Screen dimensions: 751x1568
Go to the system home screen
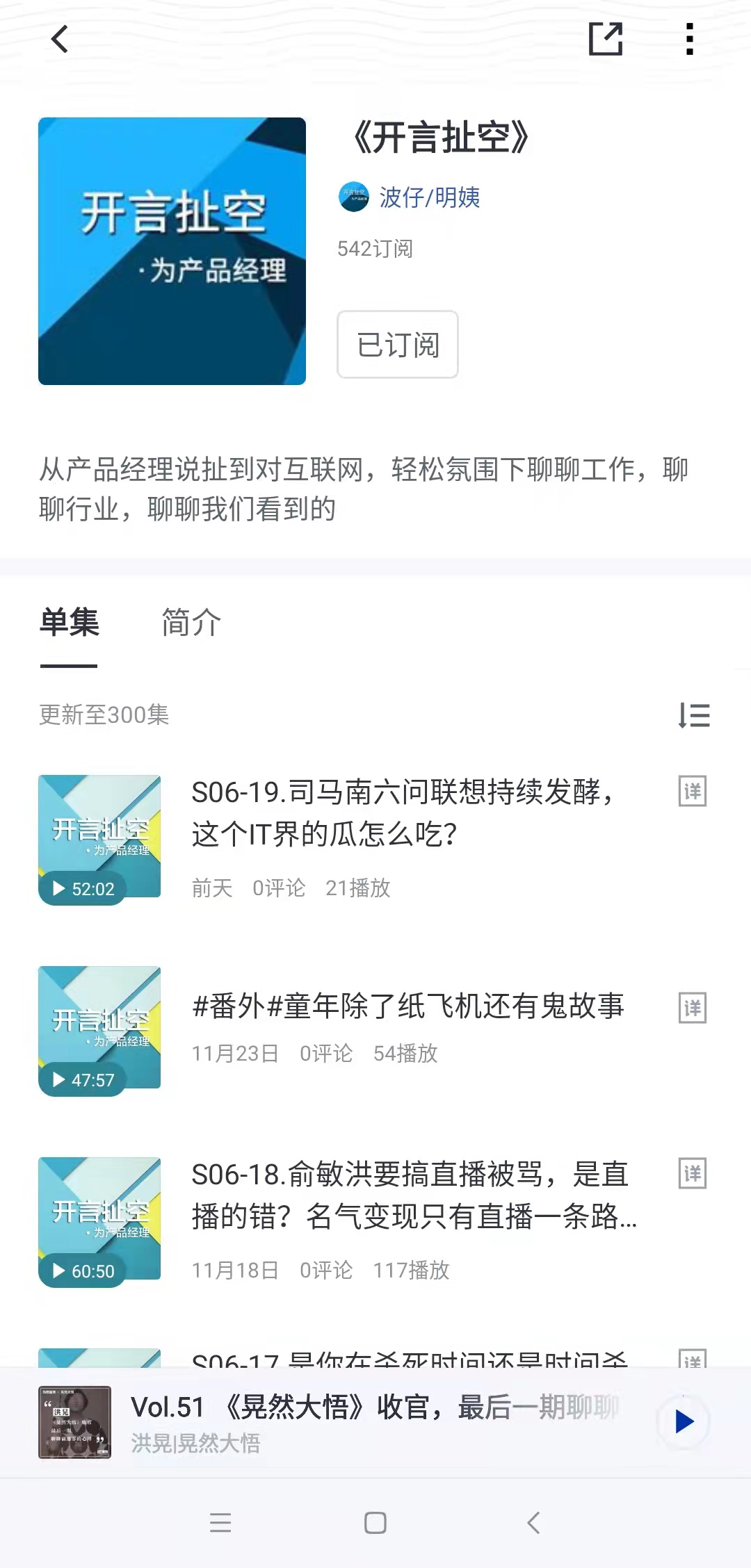coord(375,1523)
